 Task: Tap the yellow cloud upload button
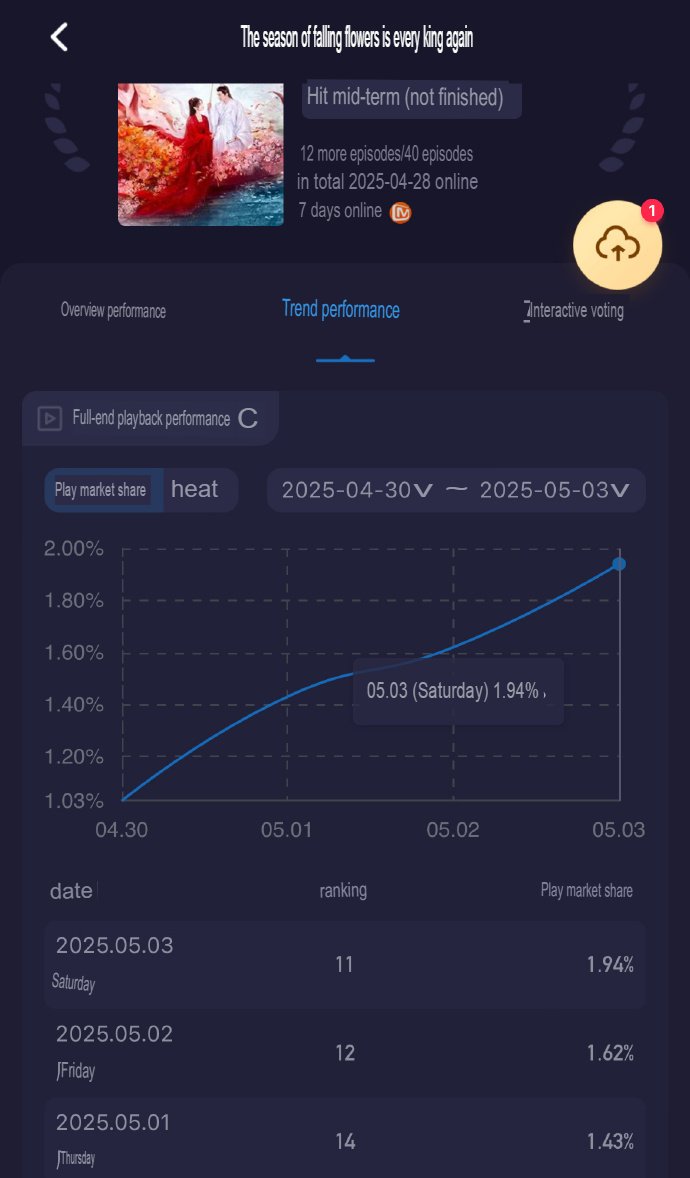pos(617,246)
